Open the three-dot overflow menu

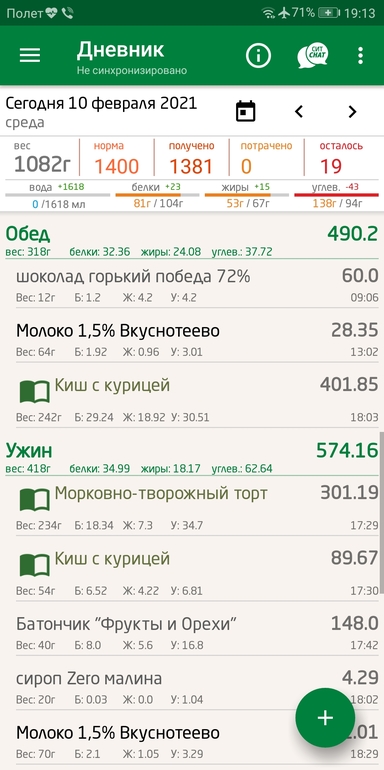click(x=360, y=56)
